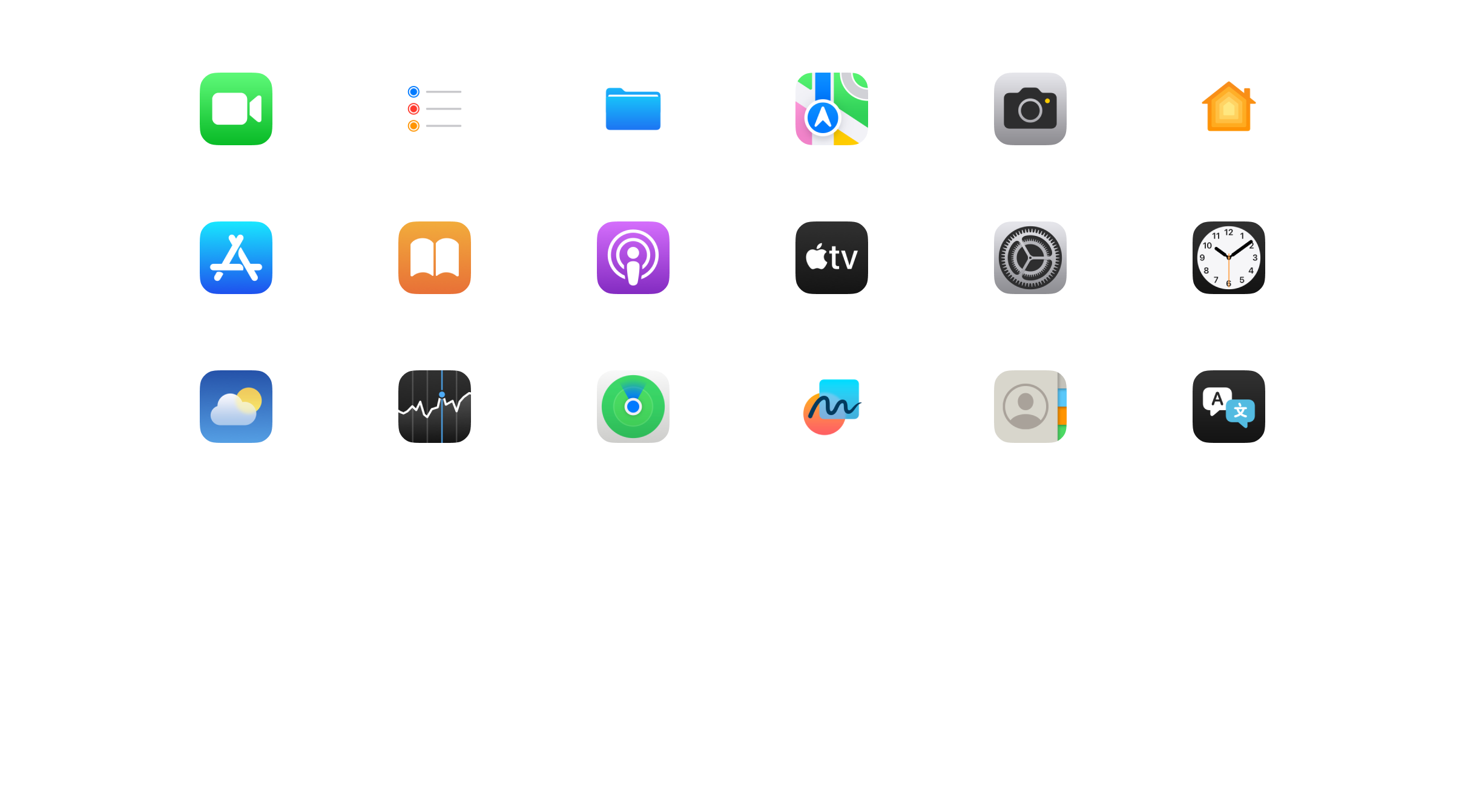
Task: Launch the Stocks app
Action: [435, 407]
